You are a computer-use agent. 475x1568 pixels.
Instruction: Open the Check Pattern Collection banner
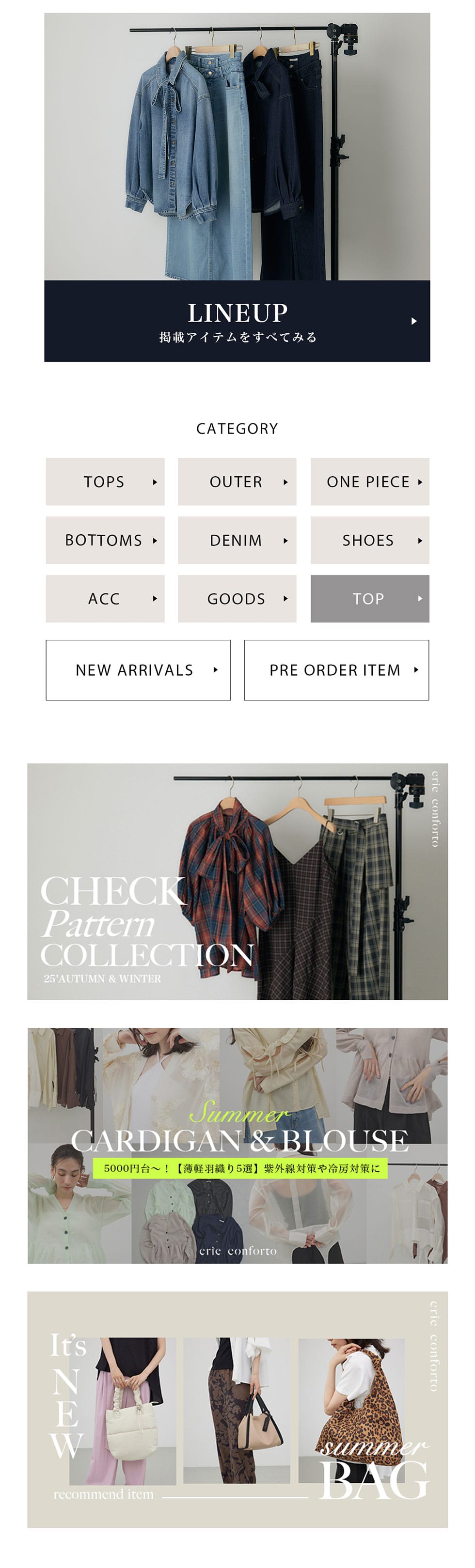point(237,881)
